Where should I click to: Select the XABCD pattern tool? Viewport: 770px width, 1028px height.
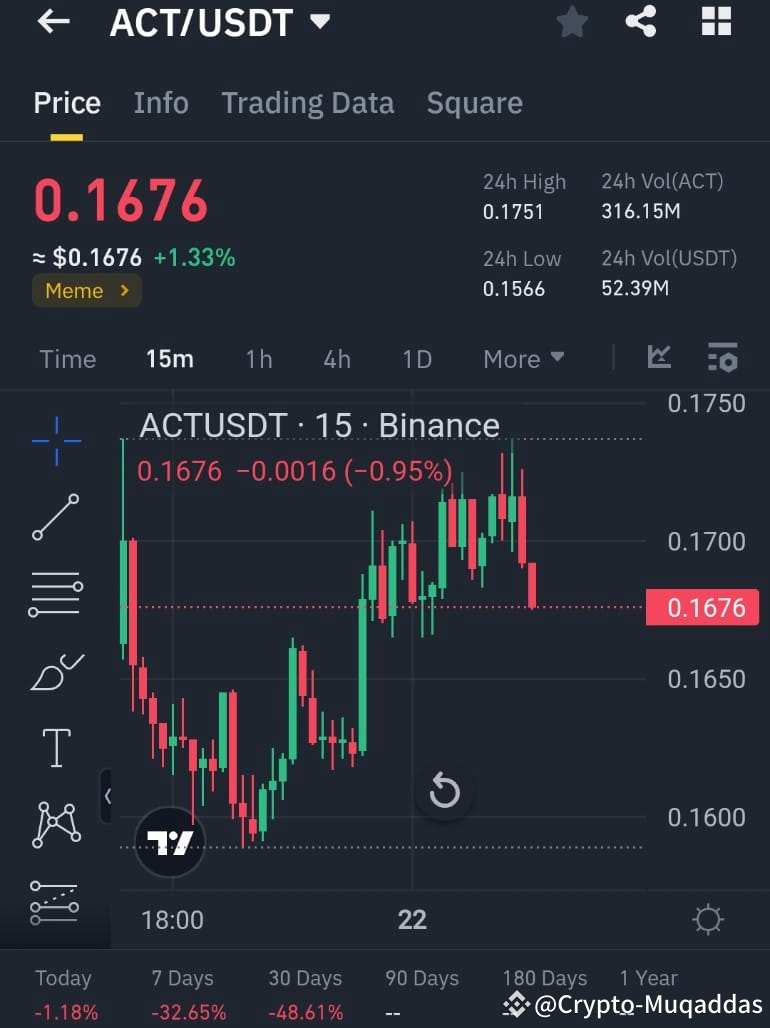pyautogui.click(x=55, y=825)
